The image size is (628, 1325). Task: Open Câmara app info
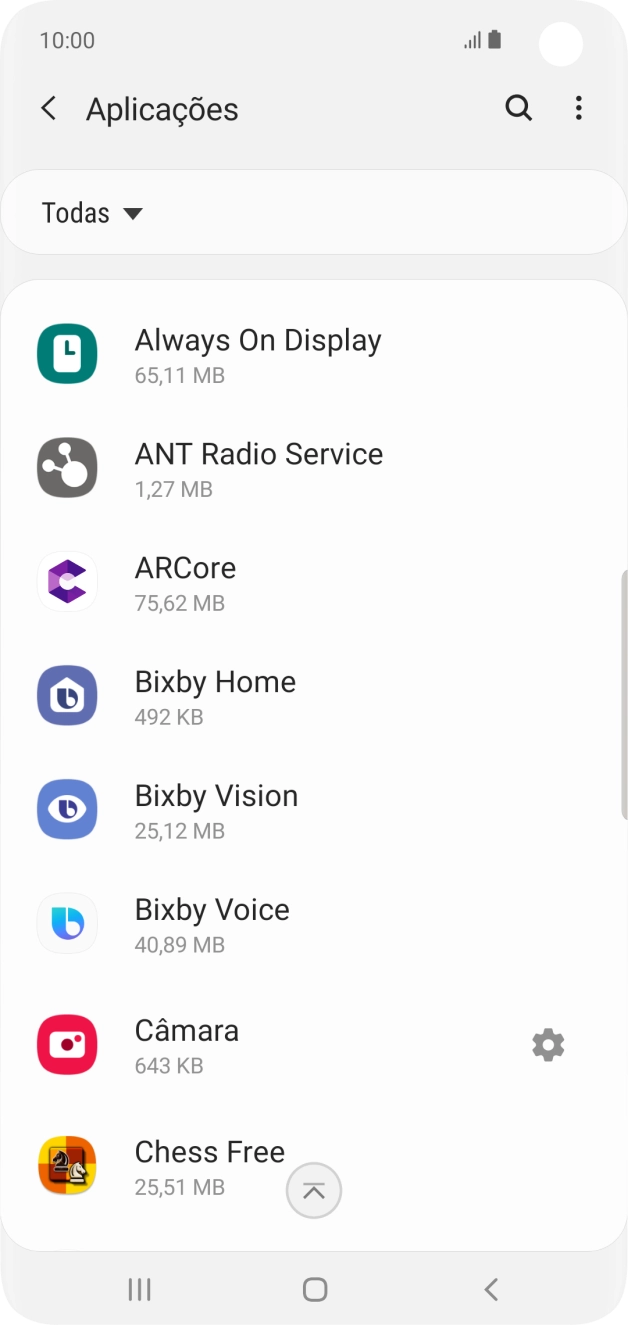click(187, 1045)
